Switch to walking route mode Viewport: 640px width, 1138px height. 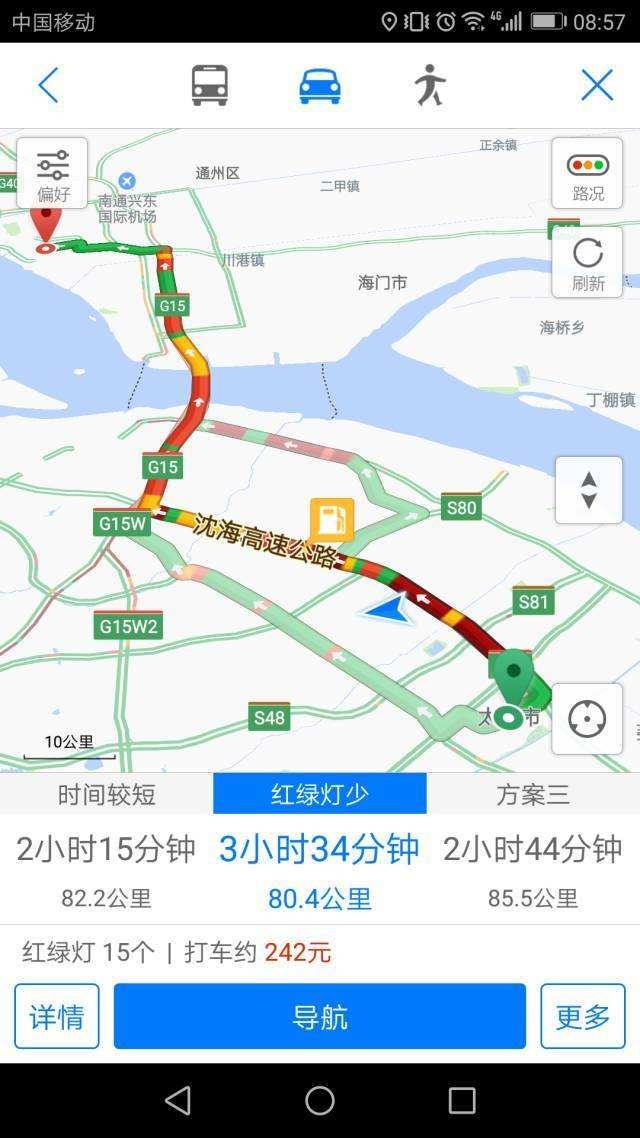pyautogui.click(x=430, y=86)
